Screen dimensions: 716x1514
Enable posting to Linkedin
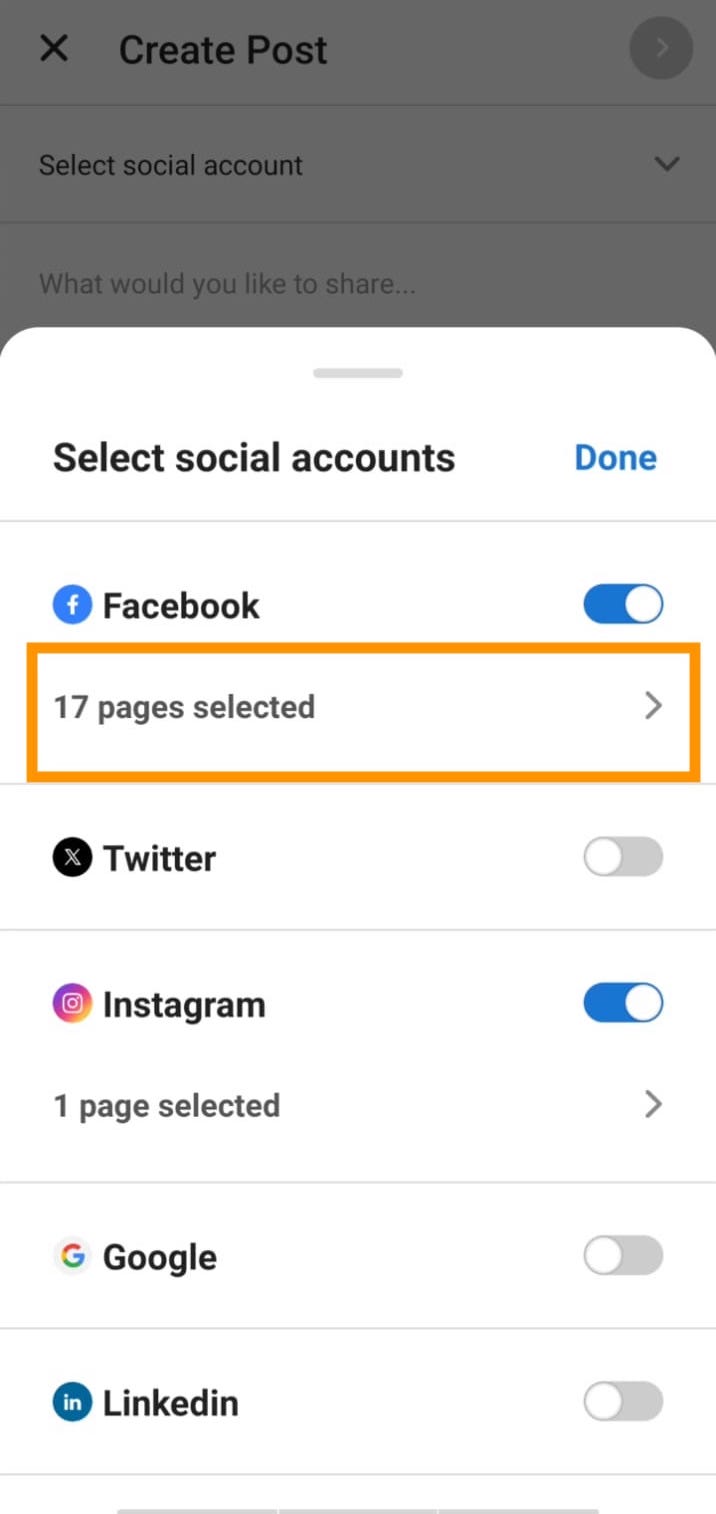tap(623, 1402)
